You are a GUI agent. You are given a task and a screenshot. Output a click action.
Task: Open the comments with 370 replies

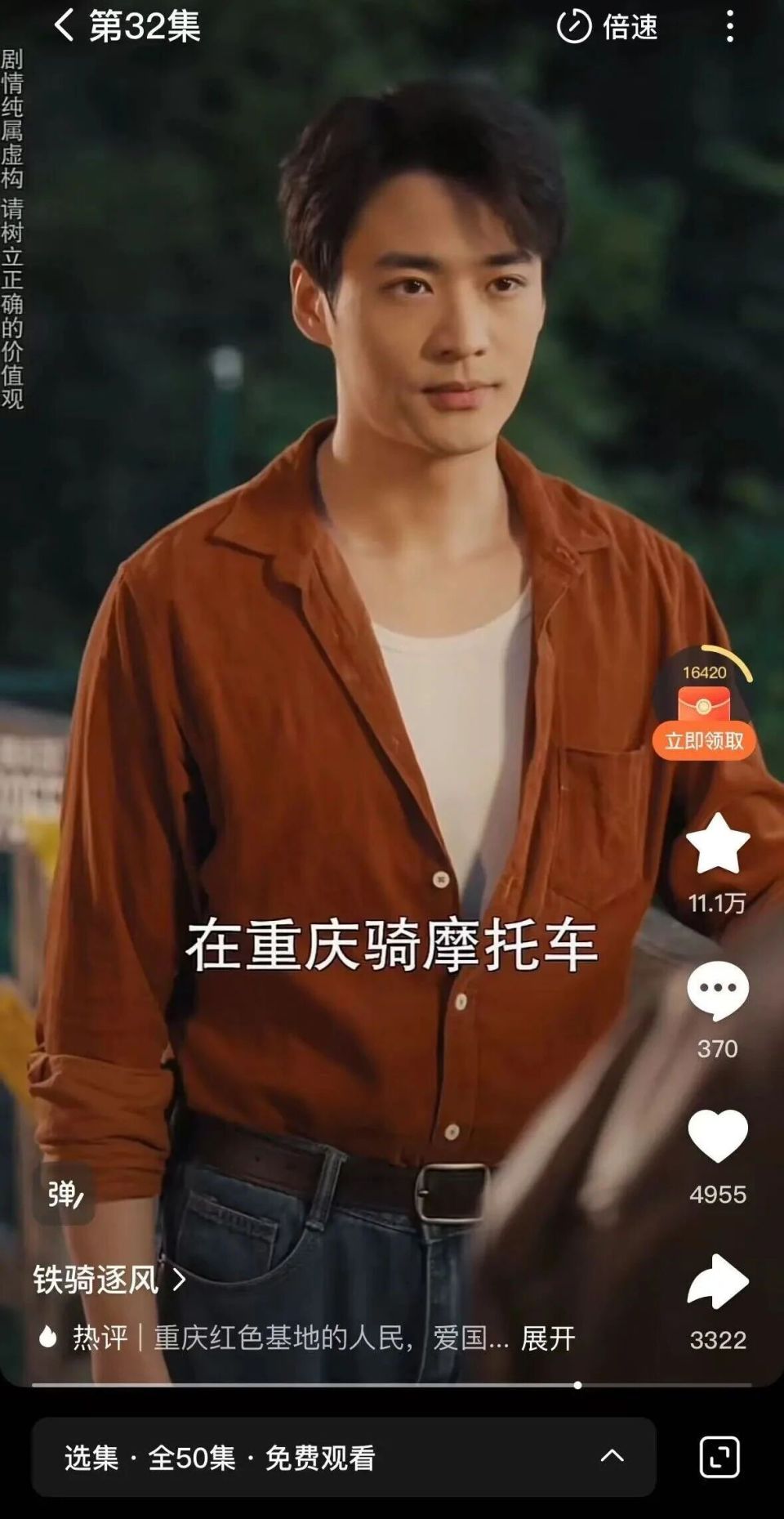(717, 991)
